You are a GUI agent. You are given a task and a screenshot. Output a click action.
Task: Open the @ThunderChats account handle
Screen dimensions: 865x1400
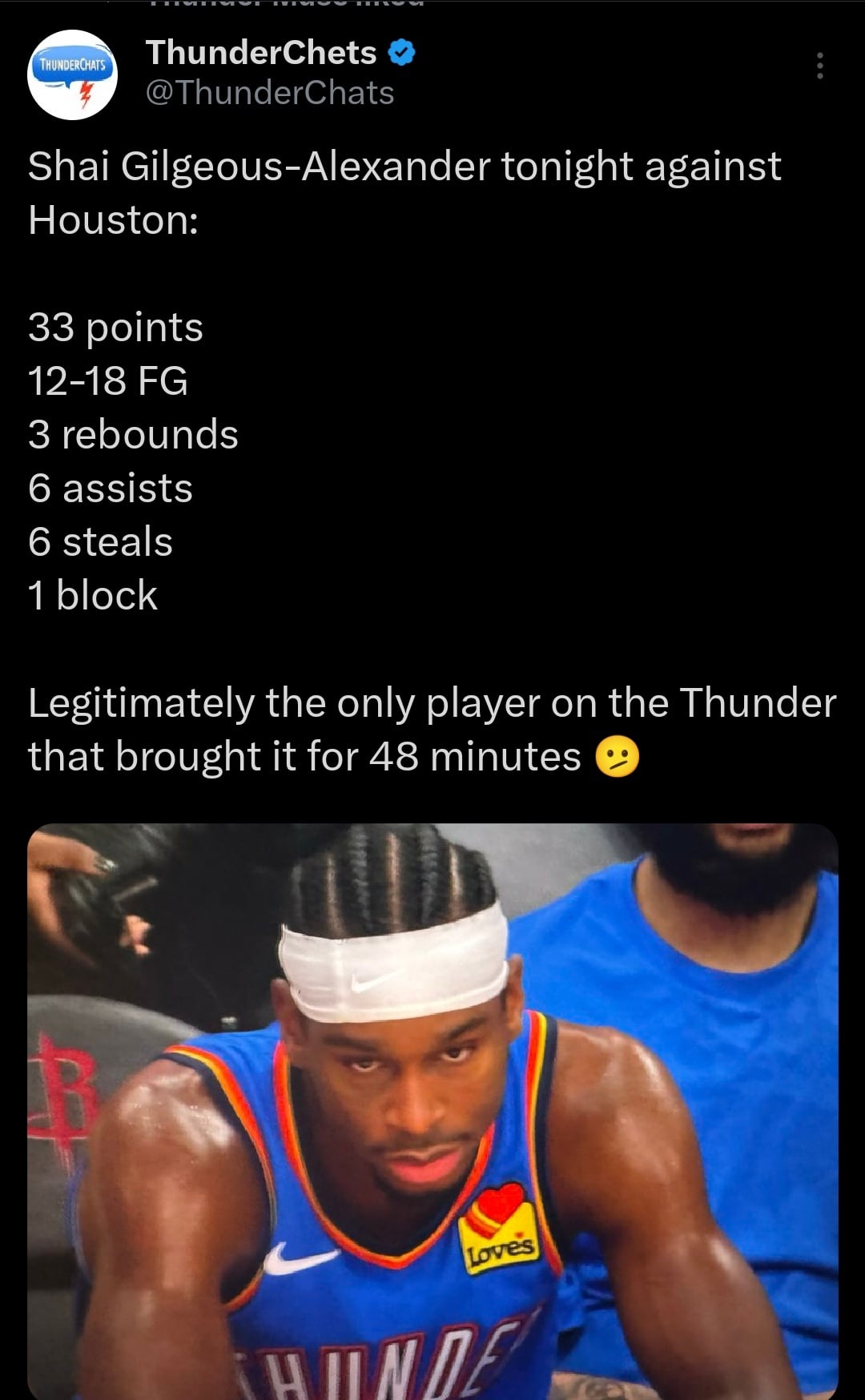270,93
